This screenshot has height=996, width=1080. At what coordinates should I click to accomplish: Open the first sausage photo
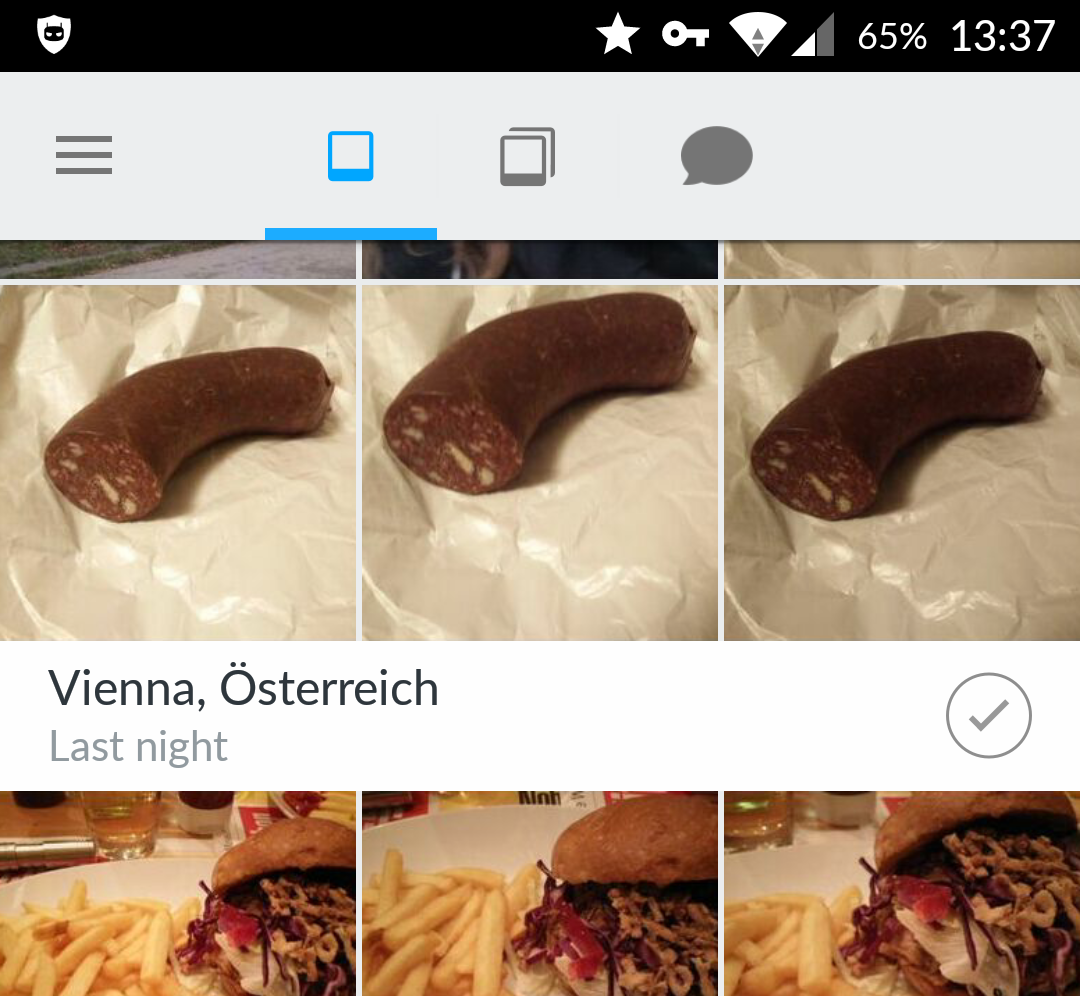(x=178, y=462)
